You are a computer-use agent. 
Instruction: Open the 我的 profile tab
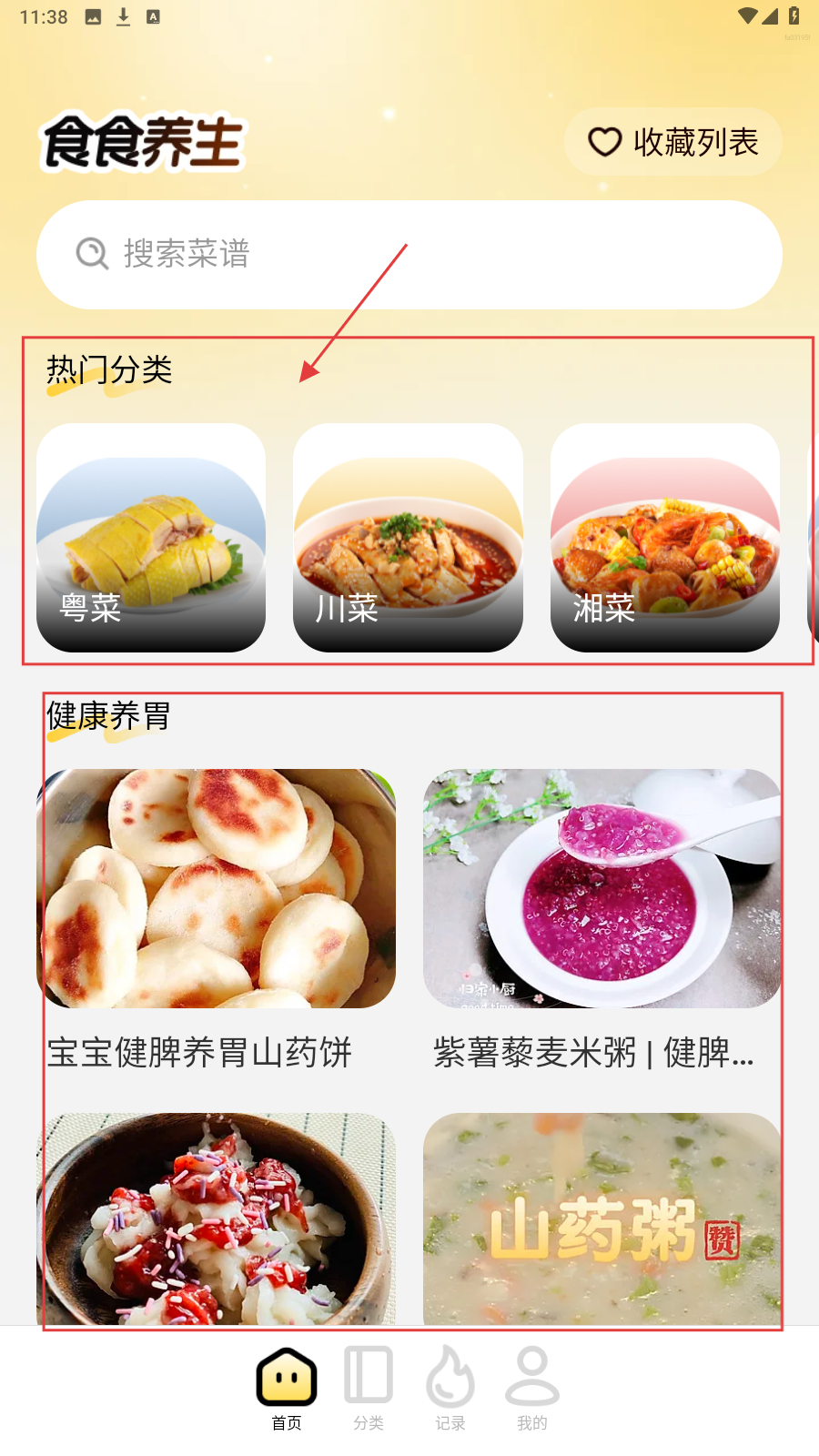(532, 1389)
